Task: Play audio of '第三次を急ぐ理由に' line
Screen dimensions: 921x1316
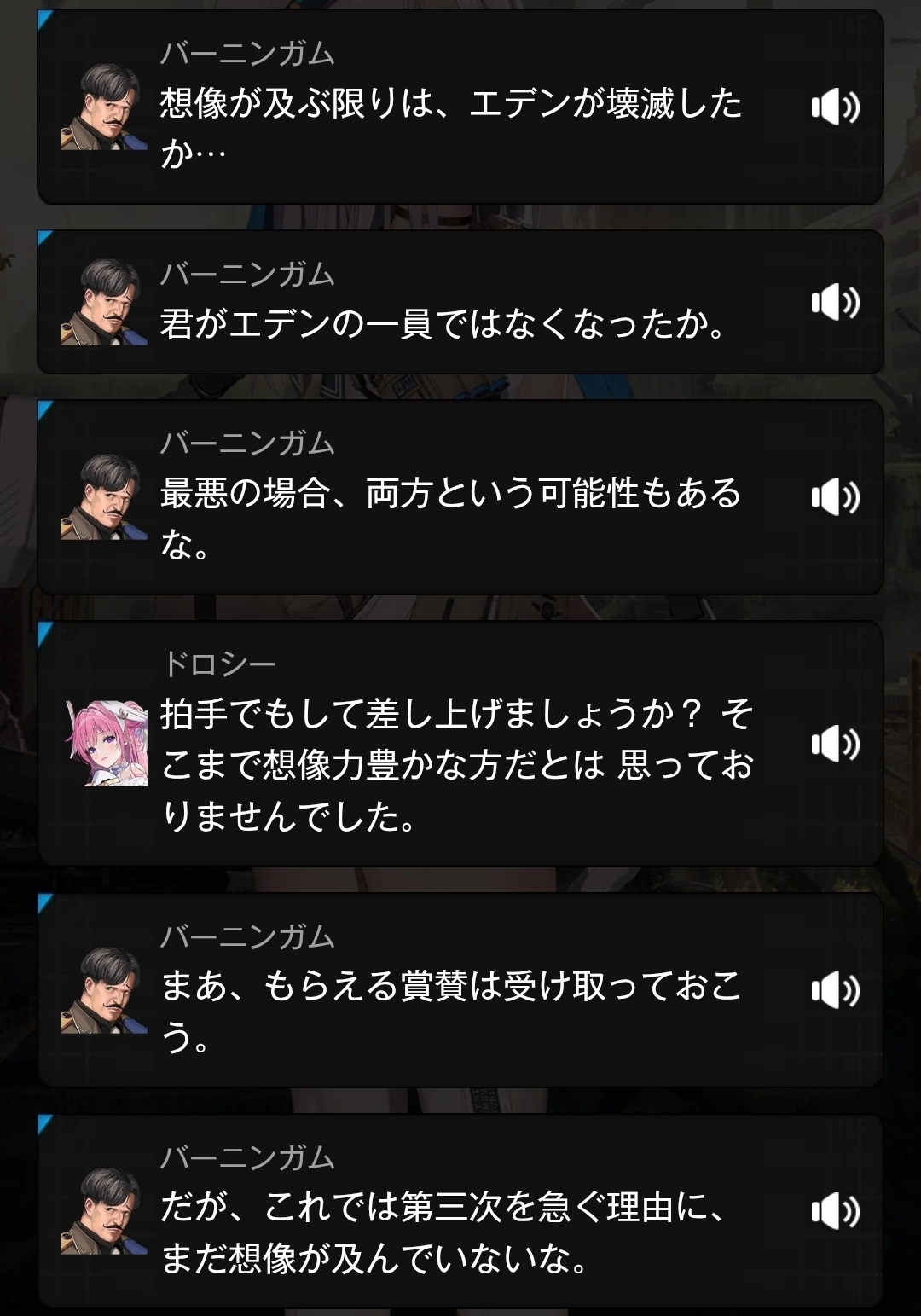Action: point(835,1211)
